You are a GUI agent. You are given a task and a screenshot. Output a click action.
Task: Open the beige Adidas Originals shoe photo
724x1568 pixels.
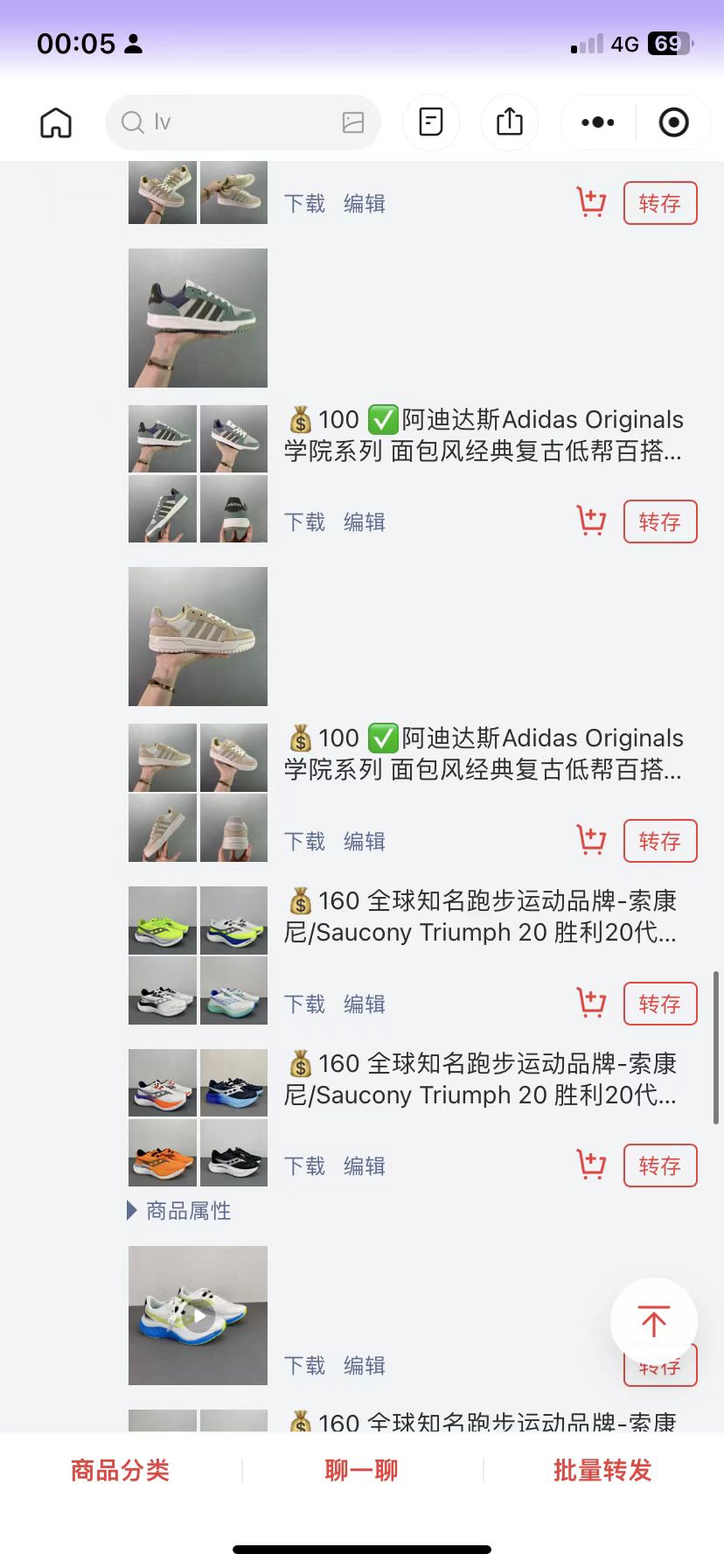tap(198, 636)
